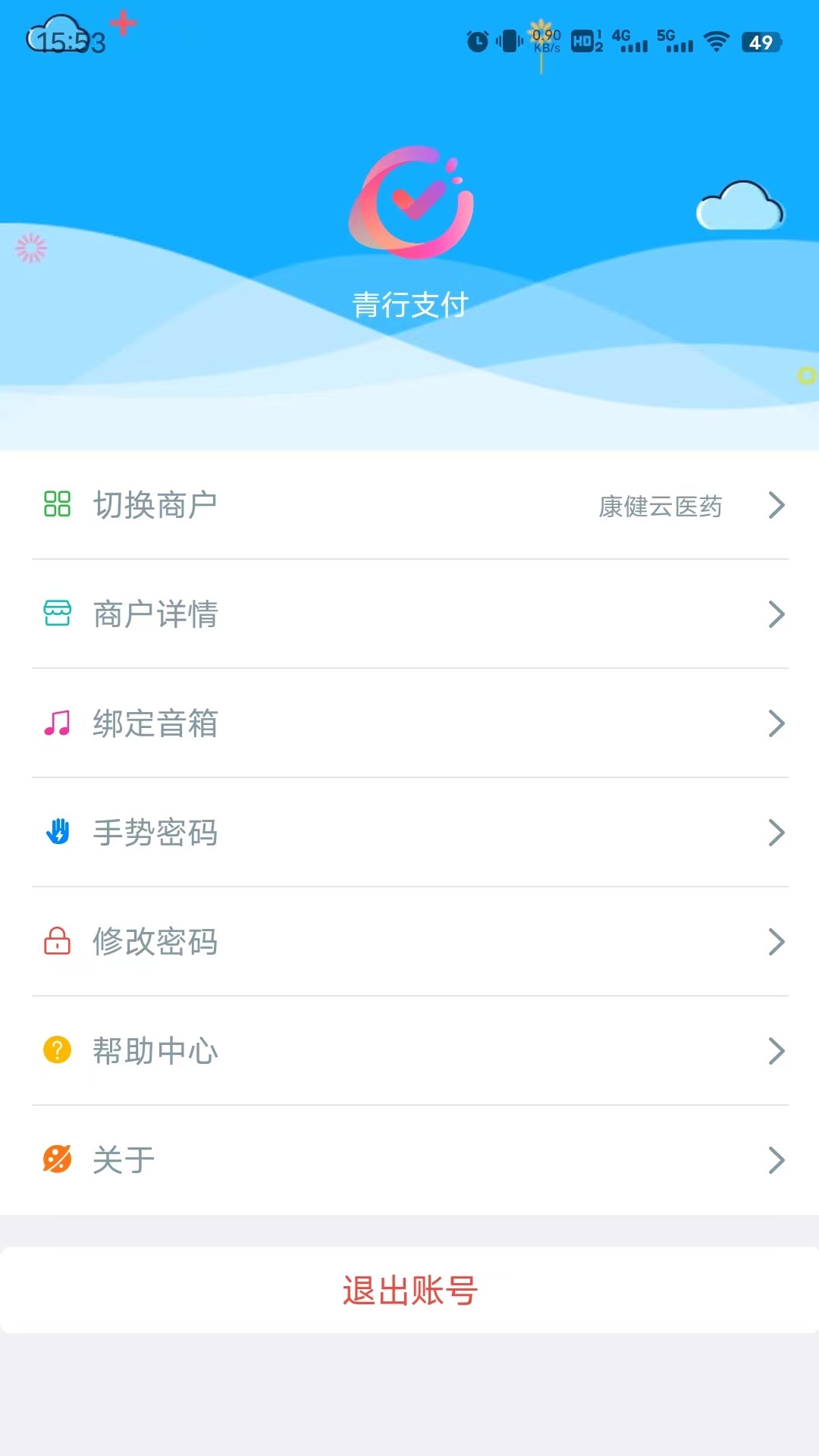819x1456 pixels.
Task: Open the 关于 page
Action: coord(409,1160)
